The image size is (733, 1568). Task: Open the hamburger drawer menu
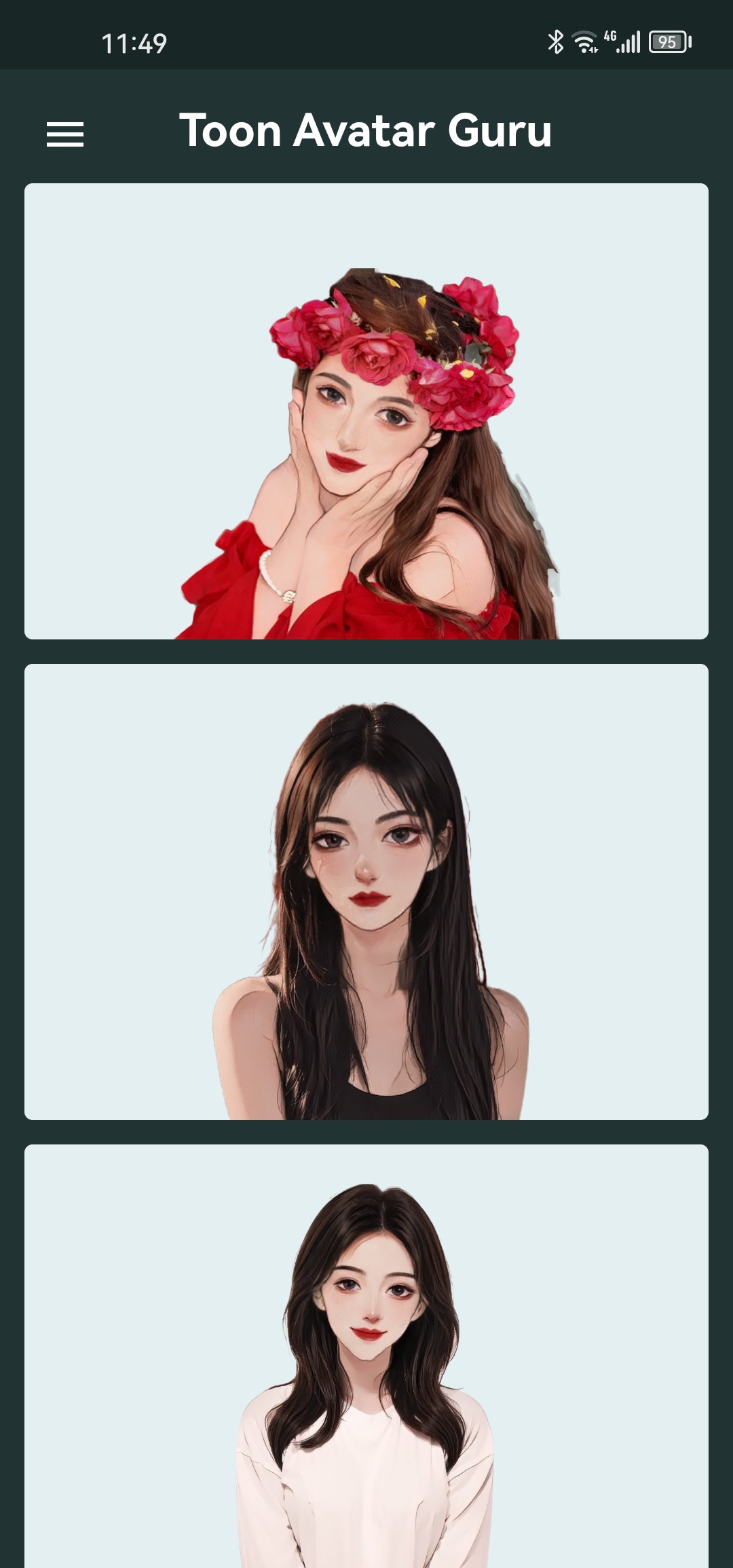[x=65, y=134]
